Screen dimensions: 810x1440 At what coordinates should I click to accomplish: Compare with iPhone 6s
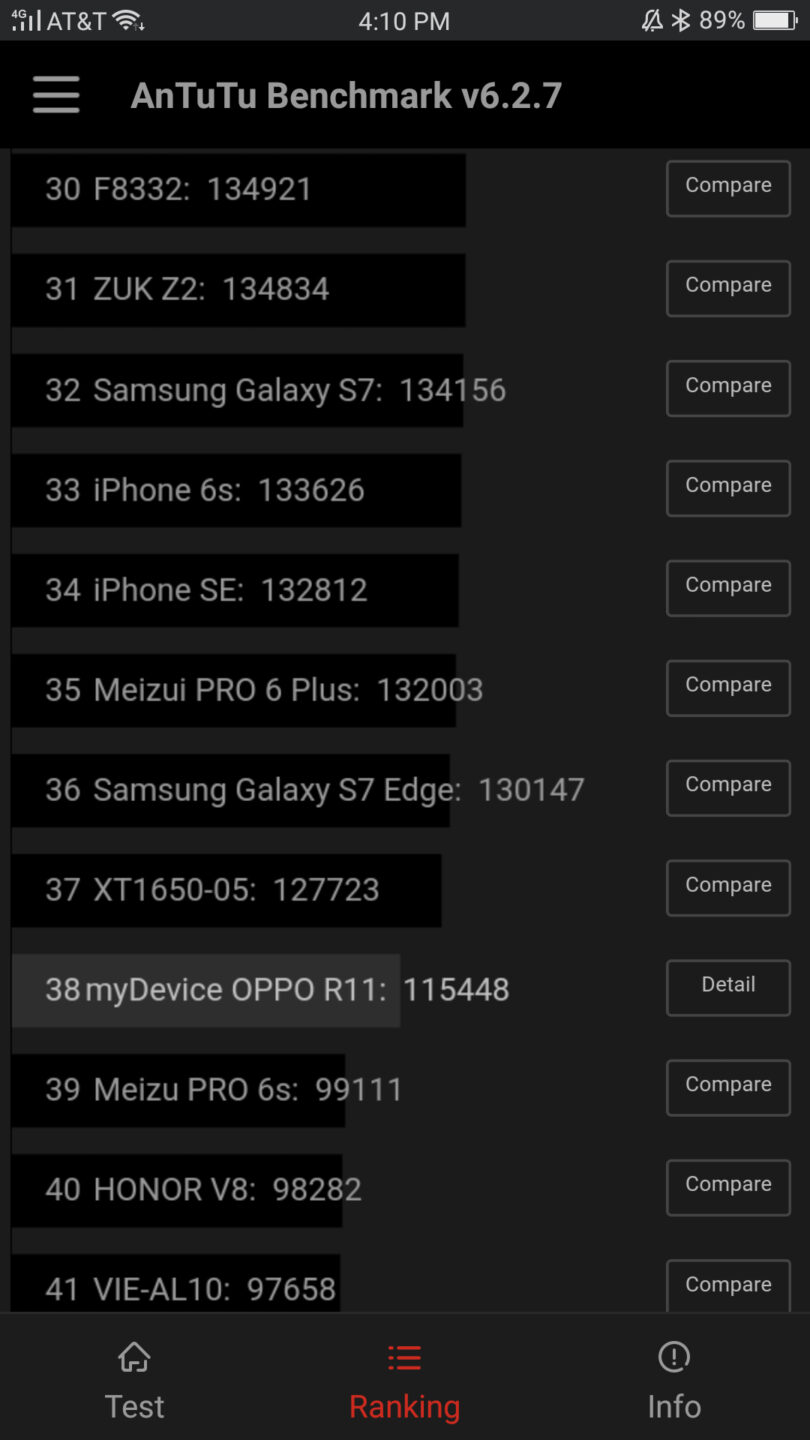[728, 488]
